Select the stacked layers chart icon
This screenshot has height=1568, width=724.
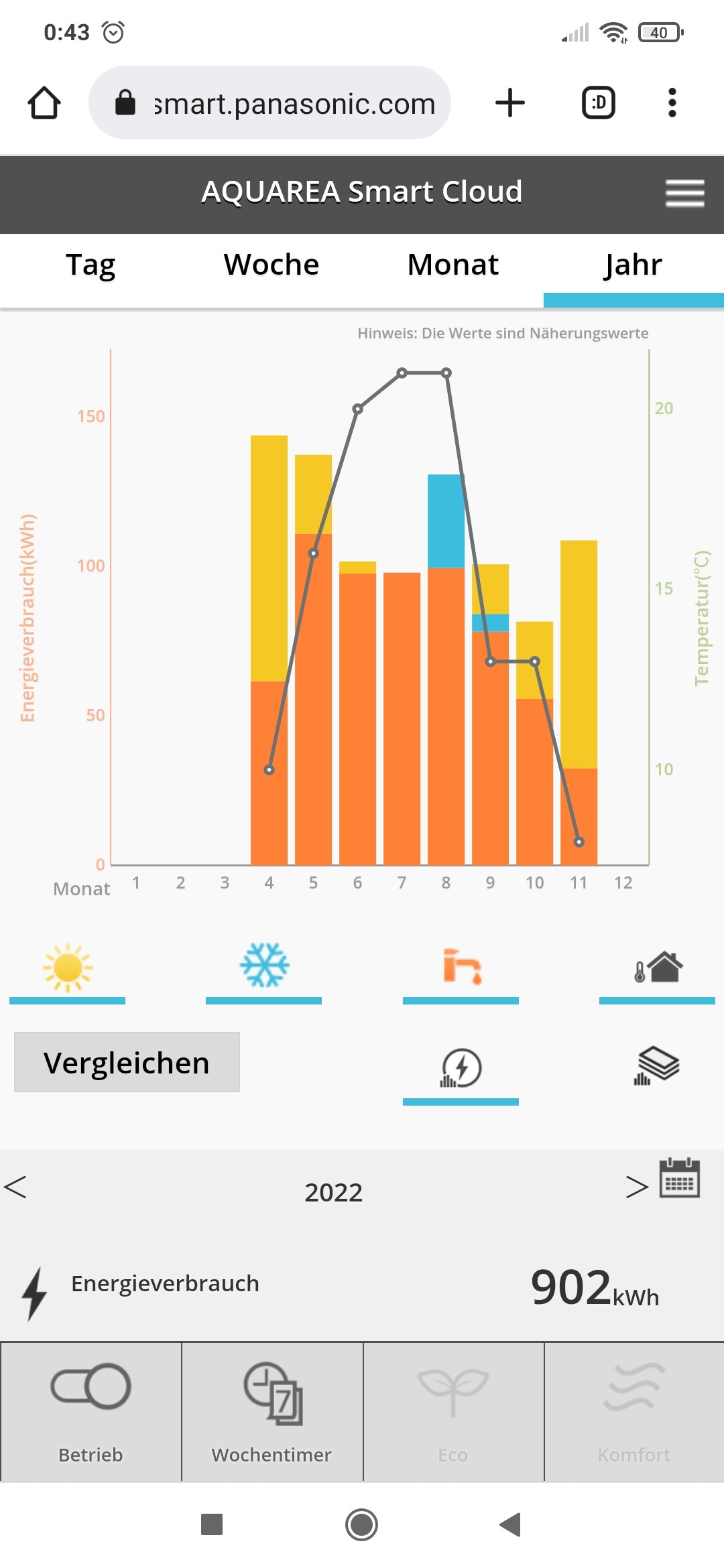click(658, 1066)
